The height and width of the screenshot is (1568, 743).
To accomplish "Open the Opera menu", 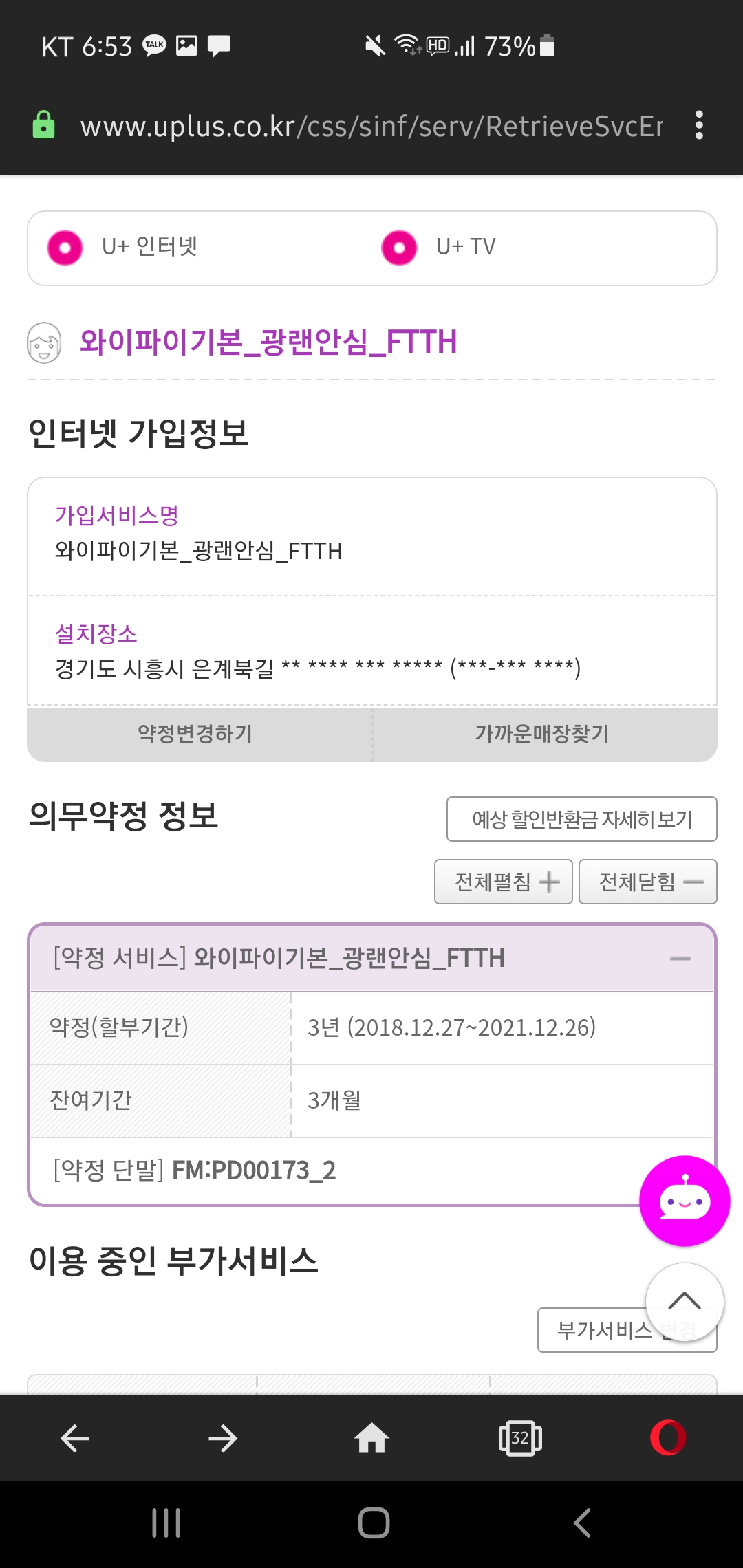I will [668, 1438].
